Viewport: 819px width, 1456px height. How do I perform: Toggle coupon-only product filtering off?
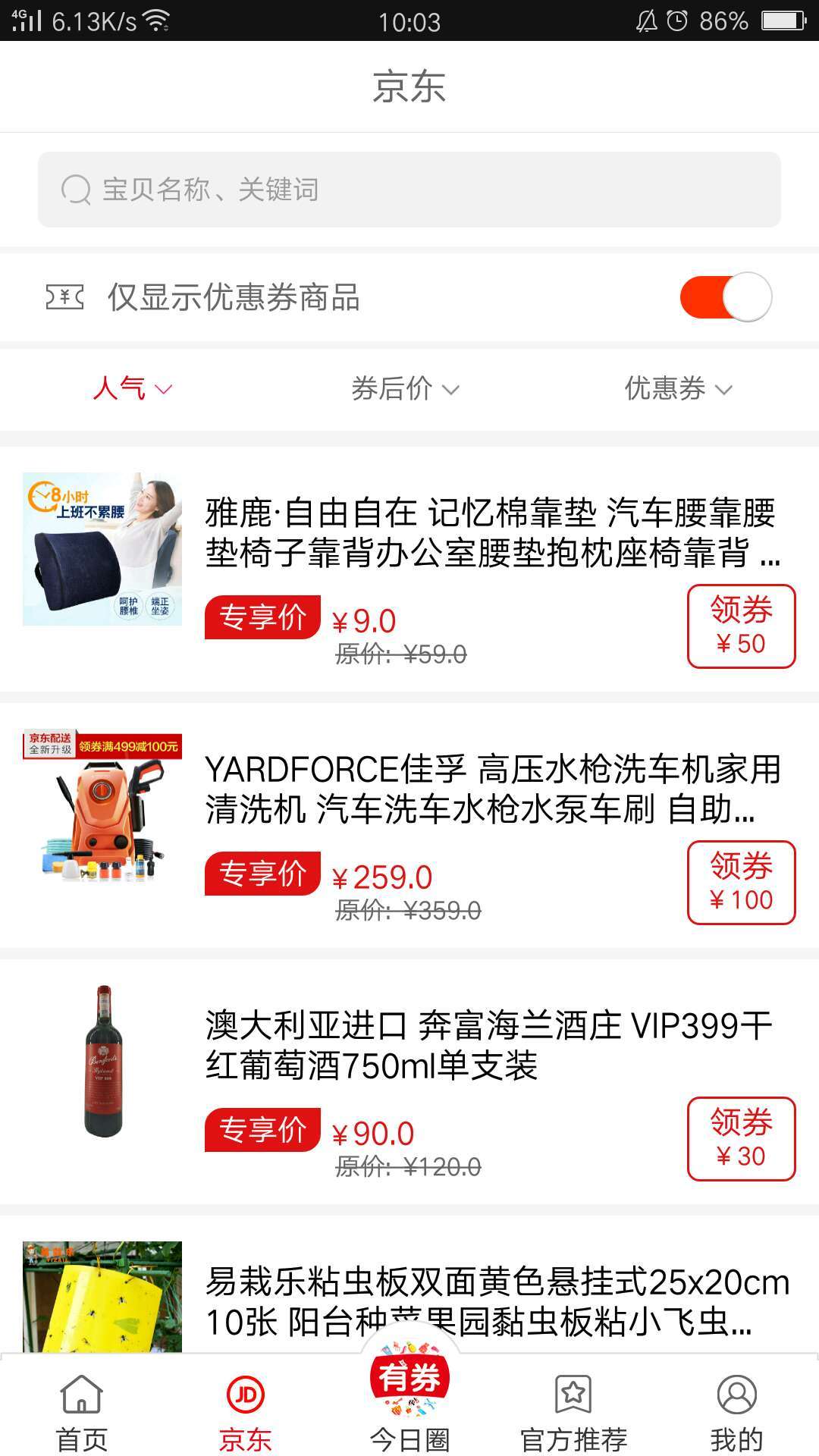point(726,297)
